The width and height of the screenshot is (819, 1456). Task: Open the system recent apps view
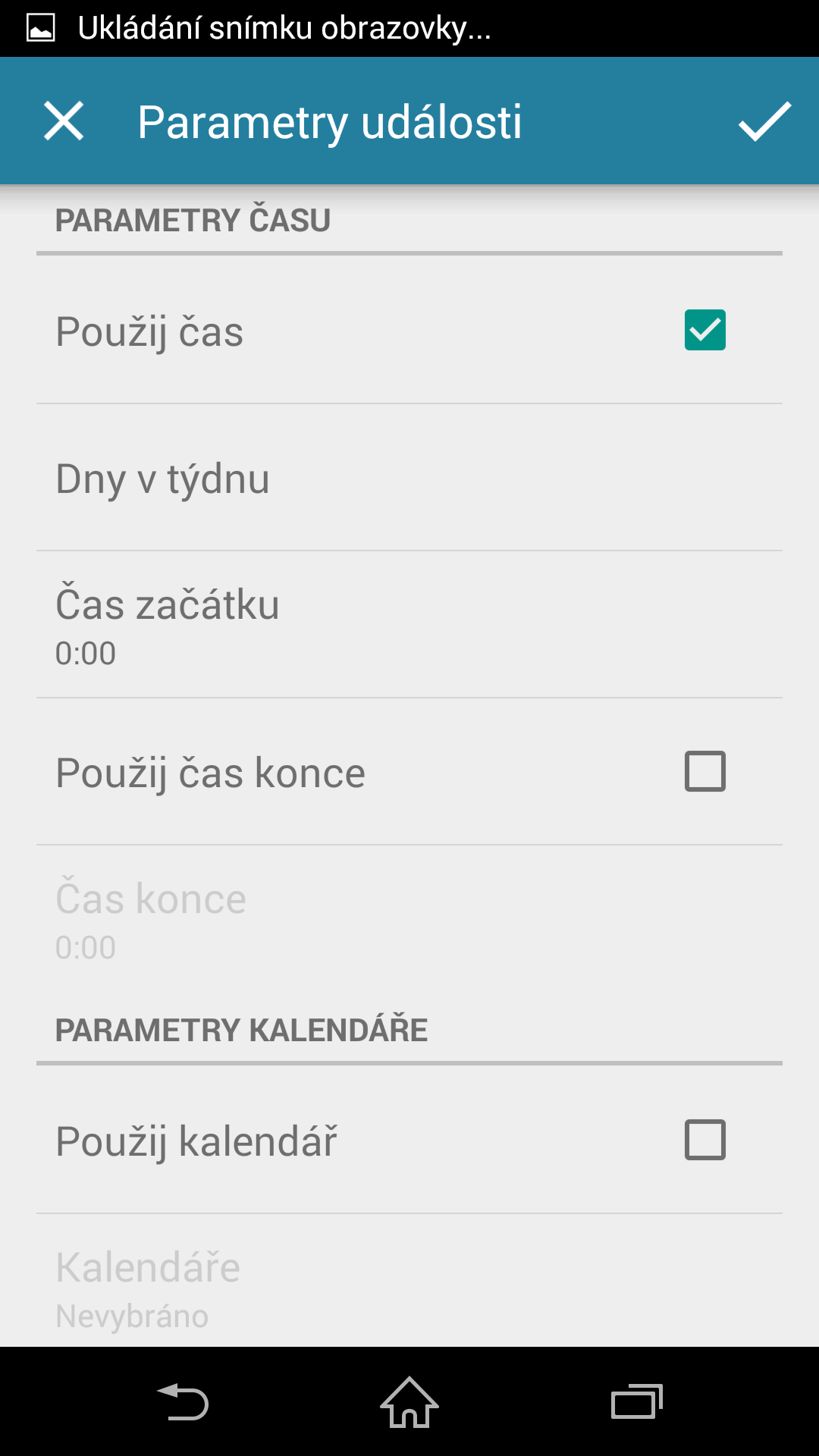637,1401
